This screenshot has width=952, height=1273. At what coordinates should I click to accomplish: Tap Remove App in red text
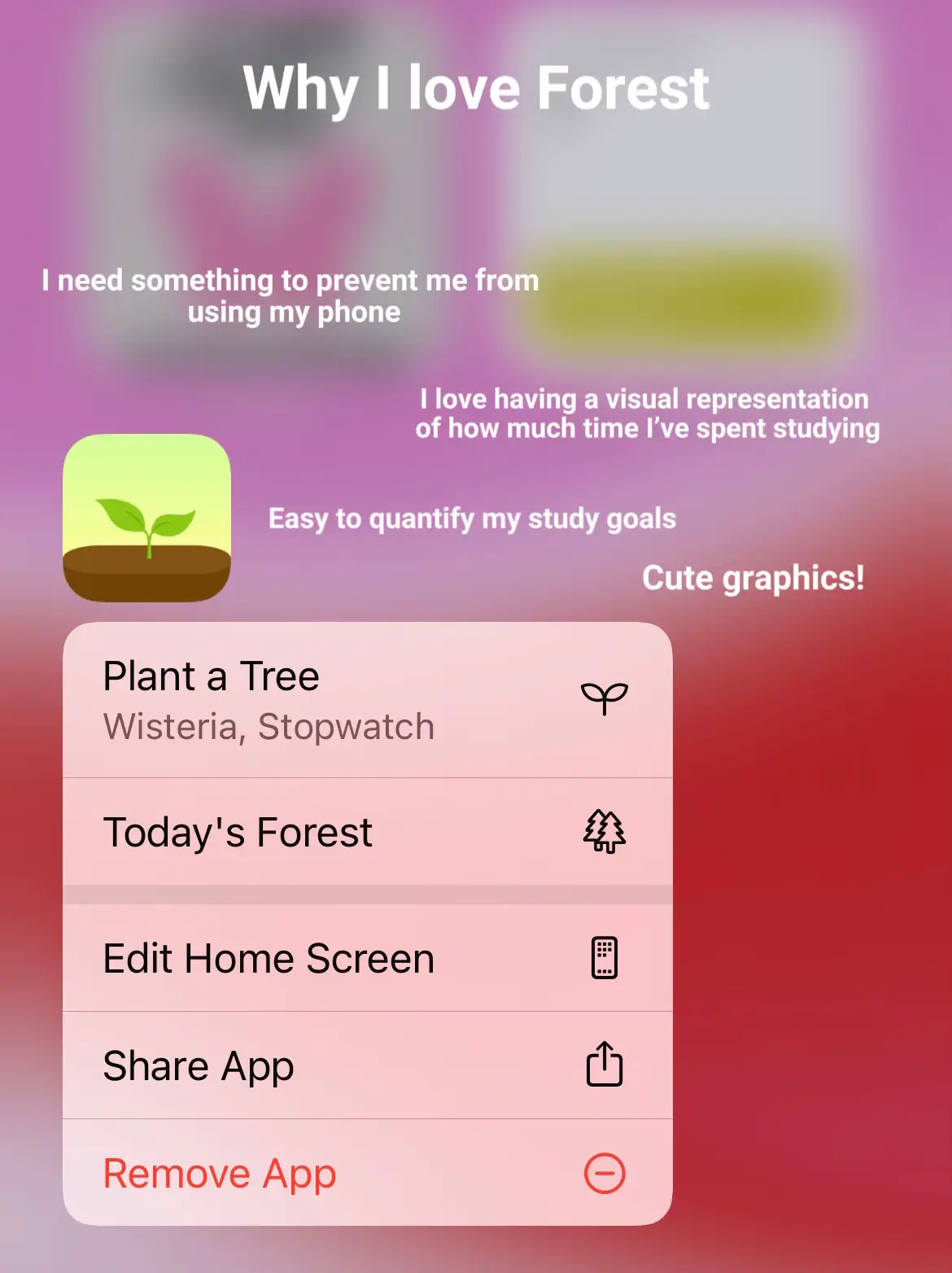218,1173
